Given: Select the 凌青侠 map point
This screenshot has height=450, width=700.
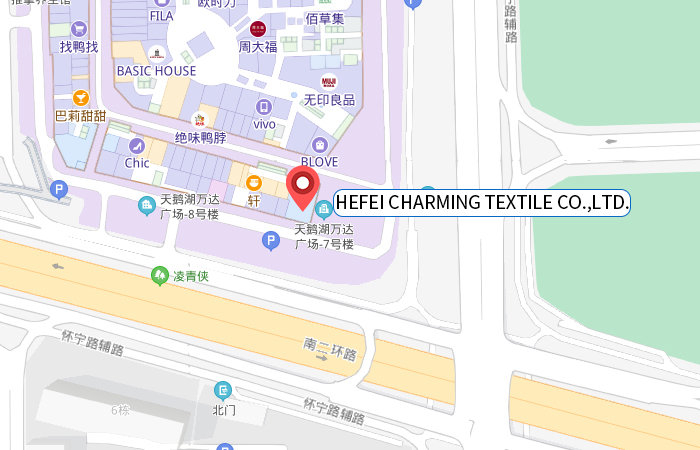Looking at the screenshot, I should click(158, 275).
